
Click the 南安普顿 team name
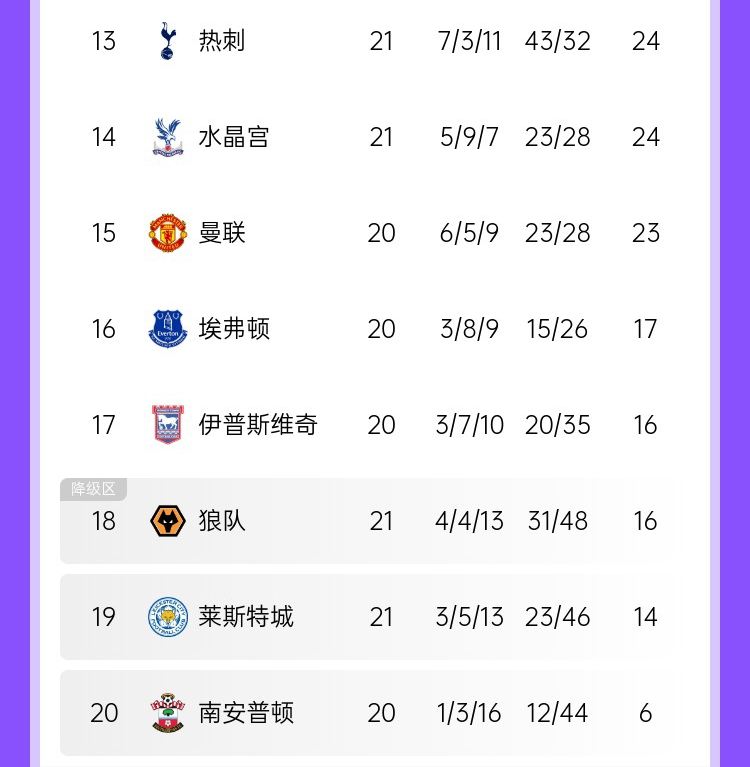click(246, 713)
